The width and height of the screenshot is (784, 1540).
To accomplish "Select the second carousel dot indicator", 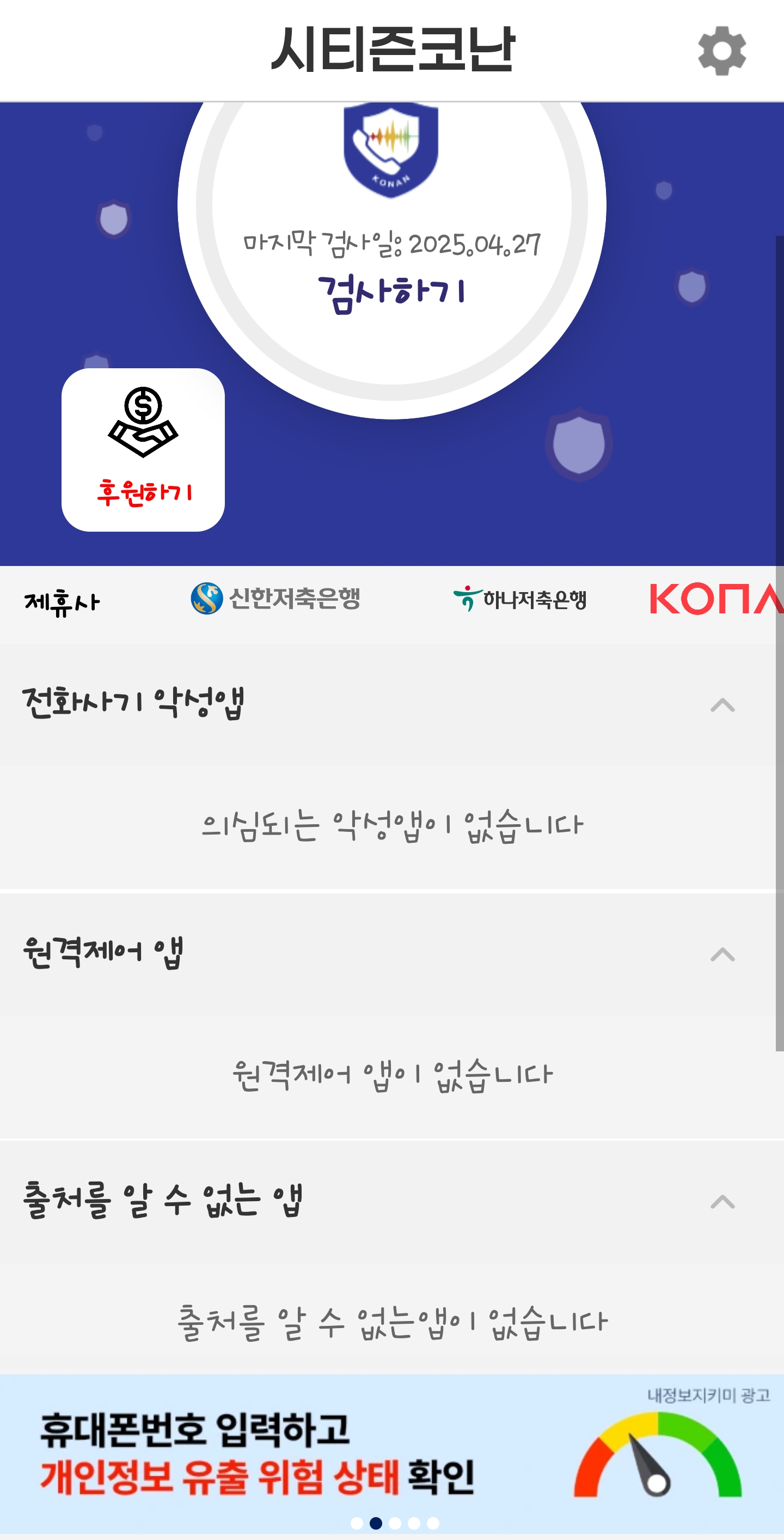I will pos(377,1521).
